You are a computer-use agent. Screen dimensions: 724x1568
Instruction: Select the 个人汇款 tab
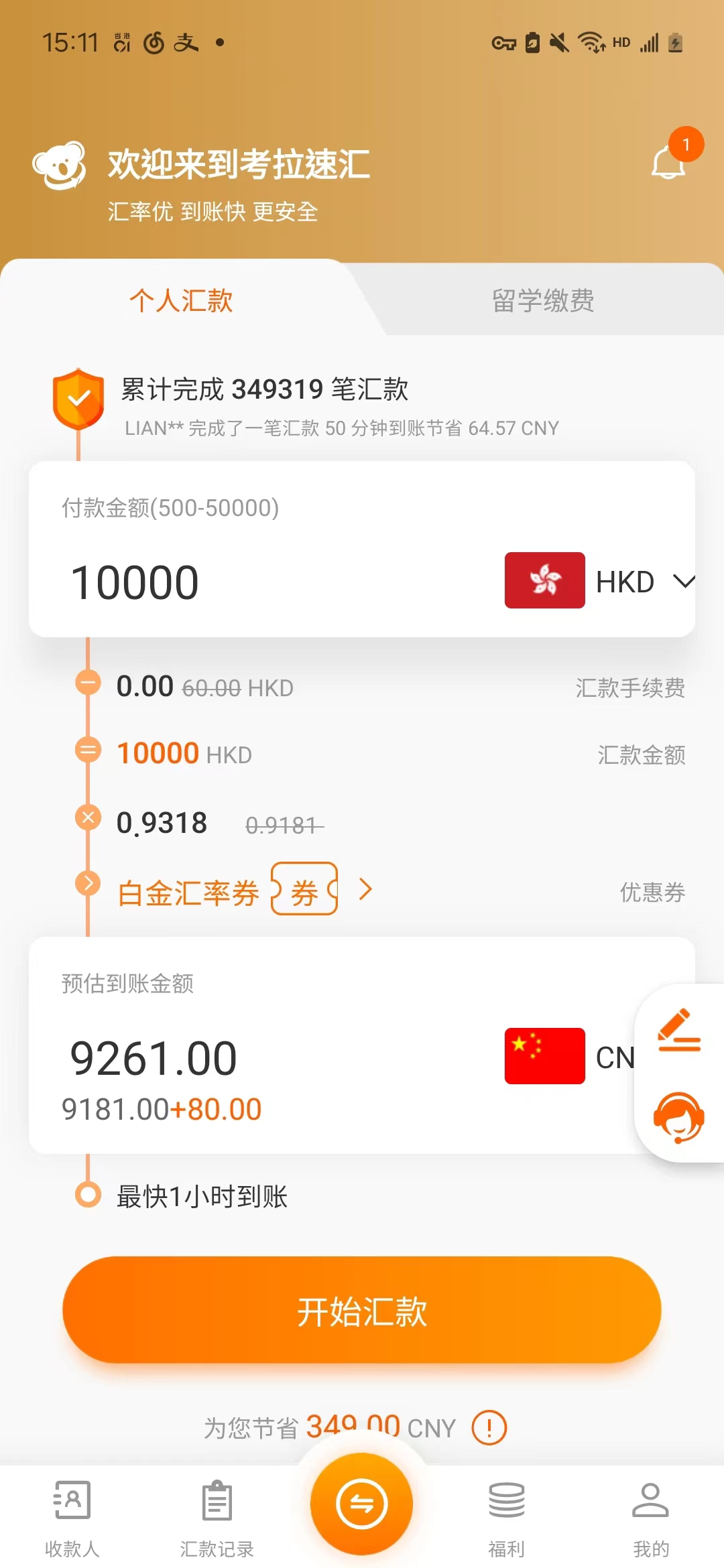pos(182,301)
